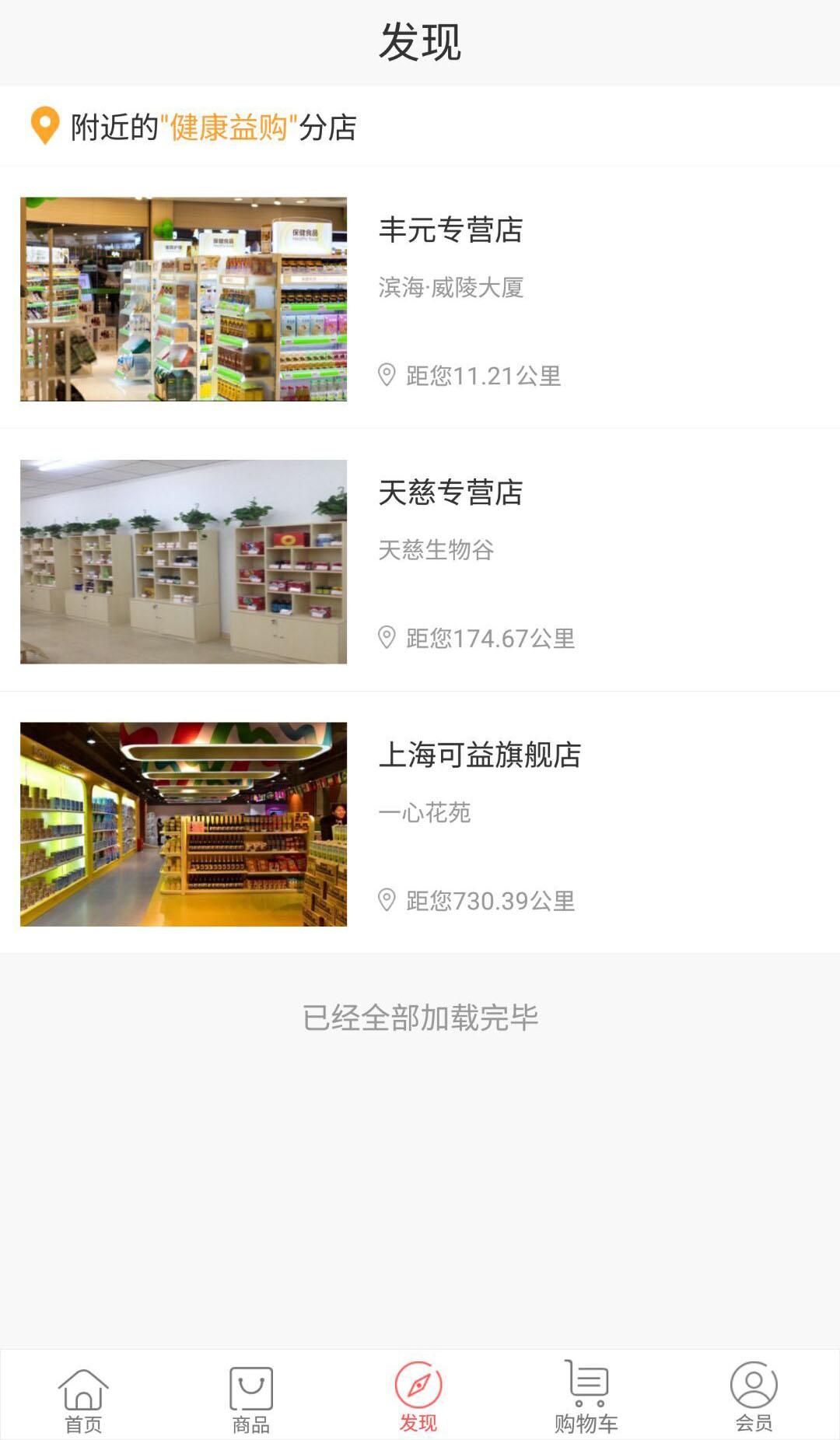Go to the 首页 home tab
The height and width of the screenshot is (1440, 840).
click(x=83, y=1400)
